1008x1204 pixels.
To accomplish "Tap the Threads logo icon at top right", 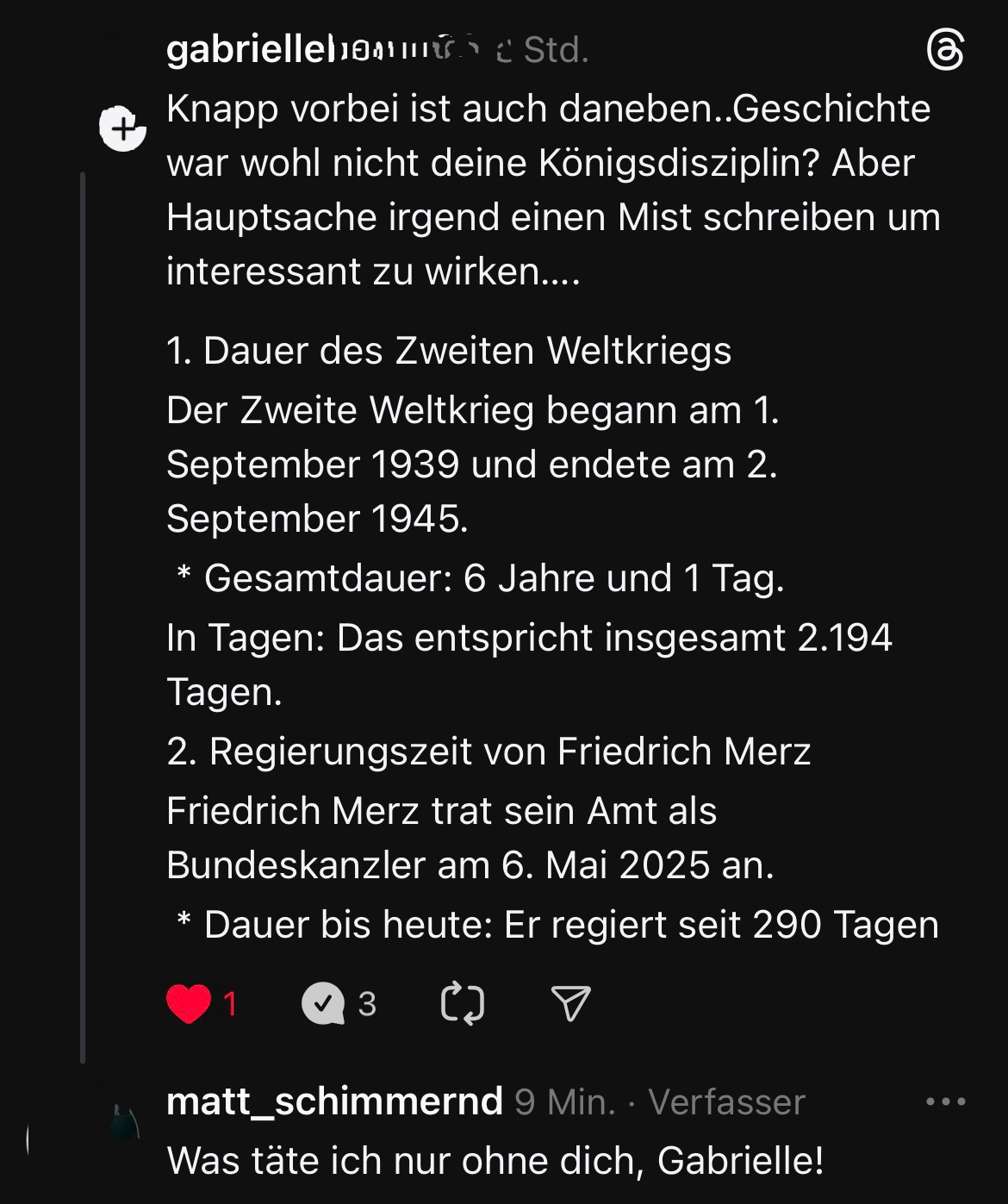I will (945, 50).
